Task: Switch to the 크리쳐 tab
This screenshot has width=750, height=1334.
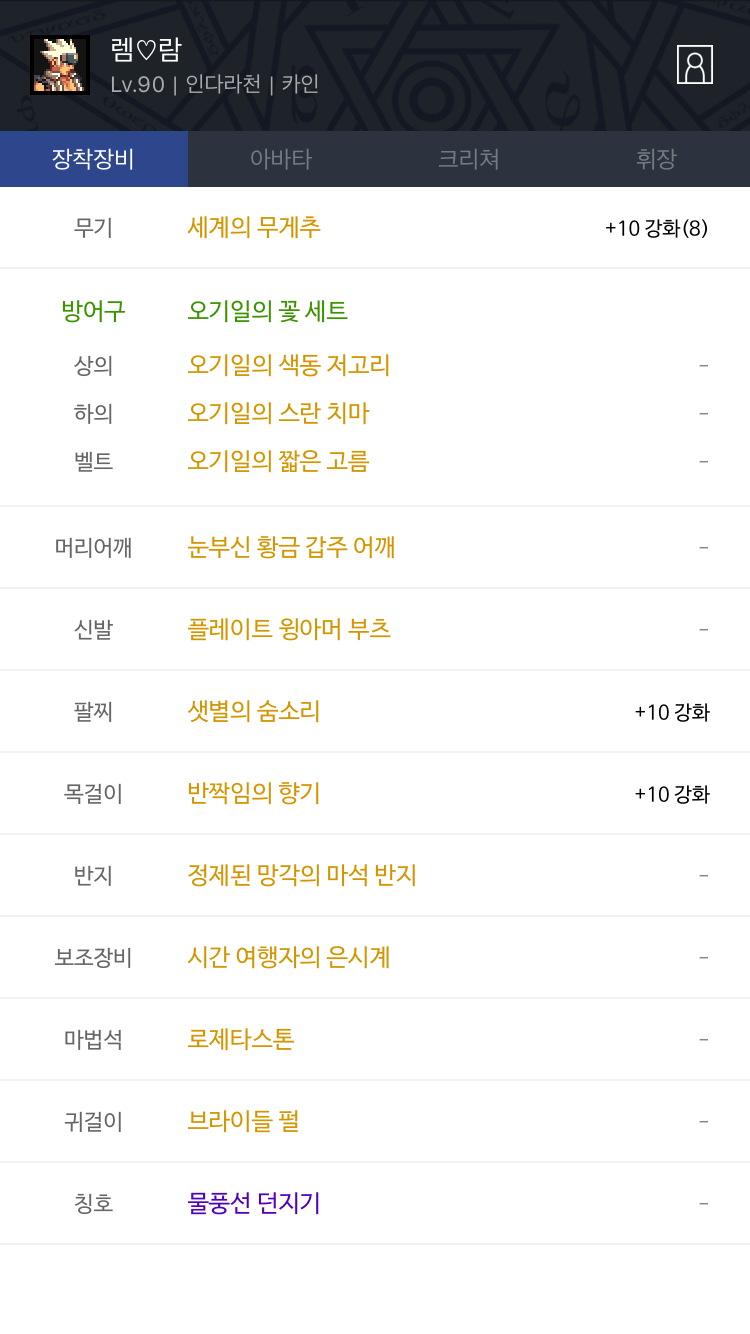Action: click(x=469, y=159)
